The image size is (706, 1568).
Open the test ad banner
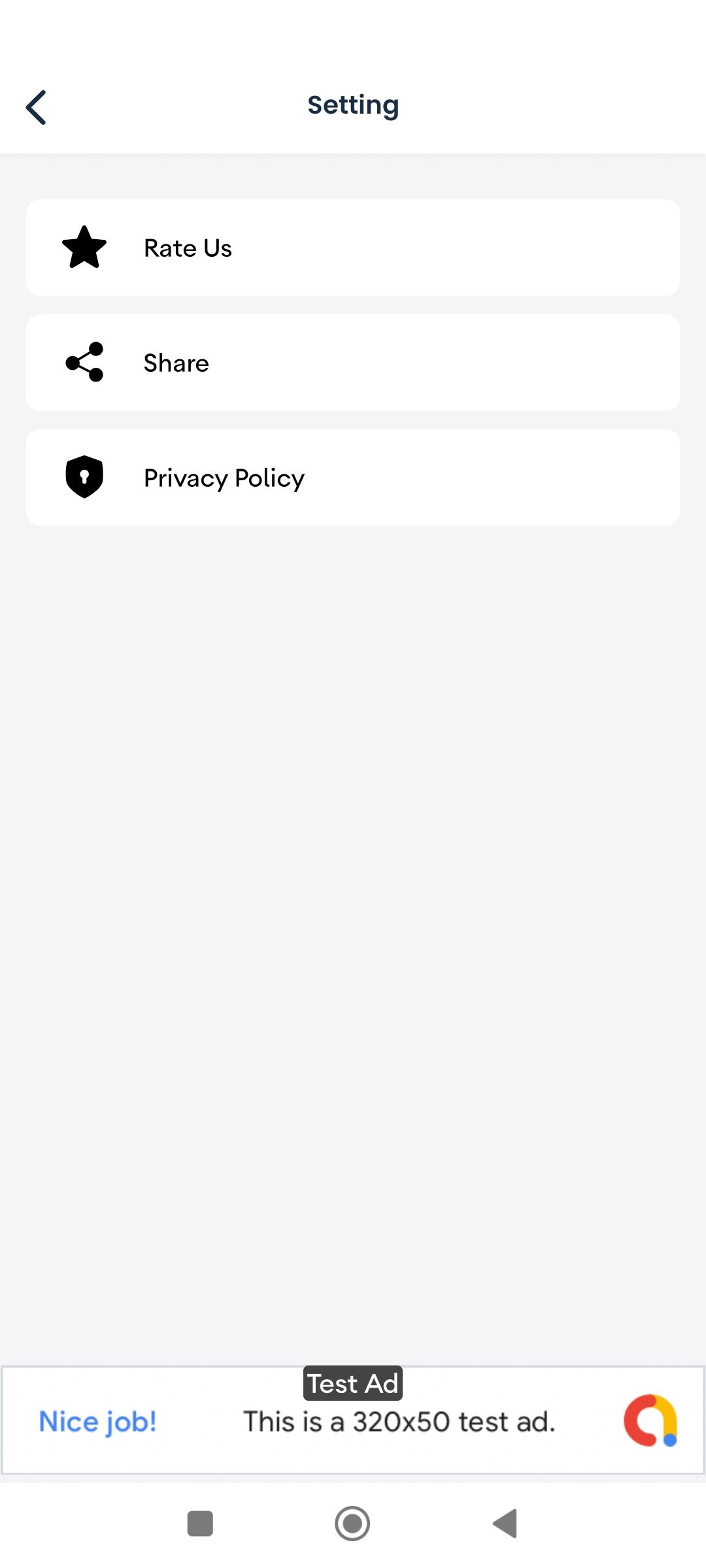(x=353, y=1422)
